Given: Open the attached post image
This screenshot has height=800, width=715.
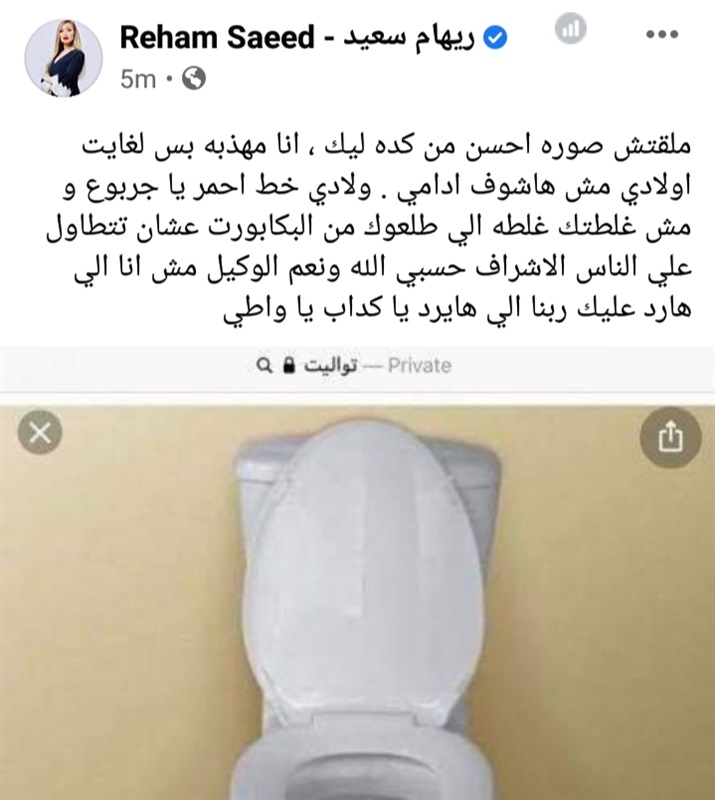Looking at the screenshot, I should [357, 600].
